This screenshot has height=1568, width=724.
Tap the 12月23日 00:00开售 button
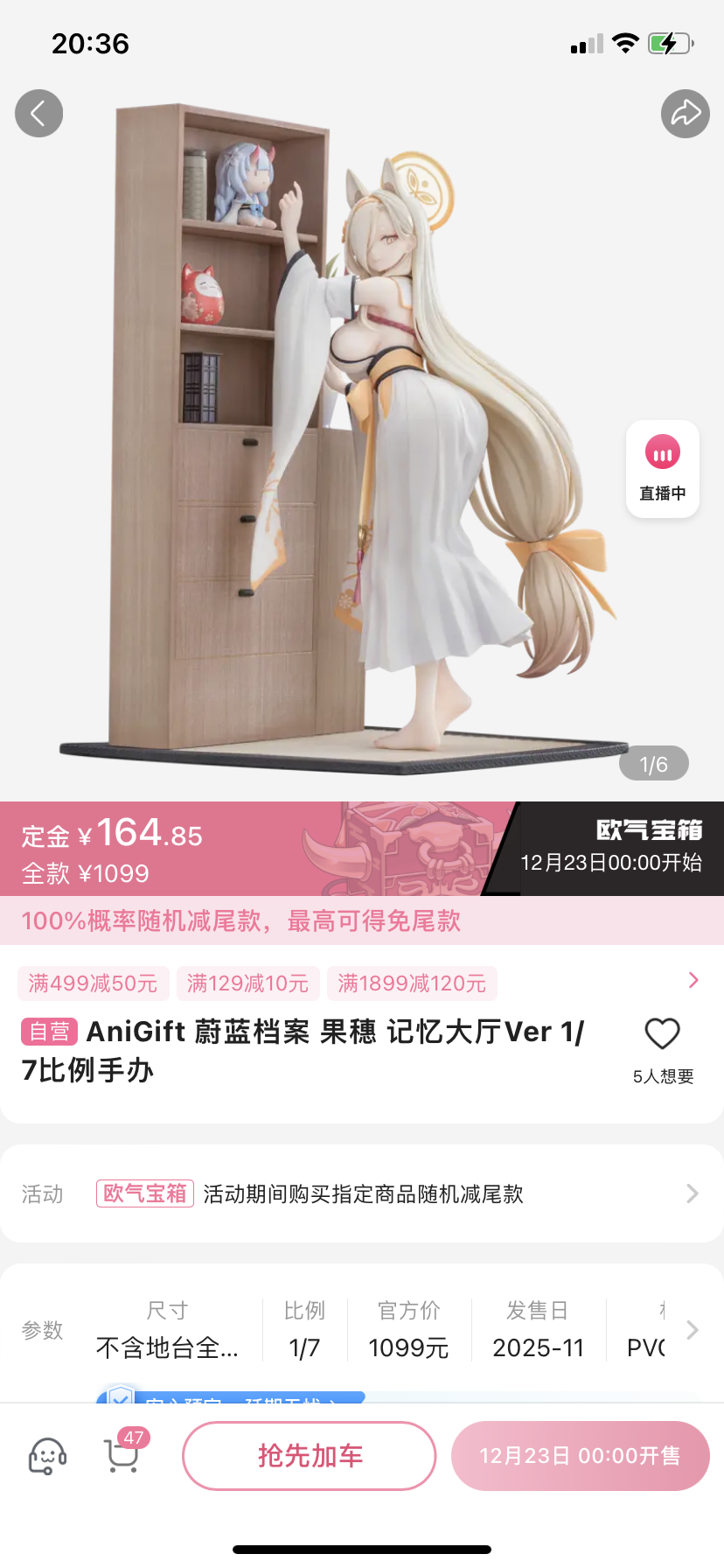pyautogui.click(x=580, y=1456)
